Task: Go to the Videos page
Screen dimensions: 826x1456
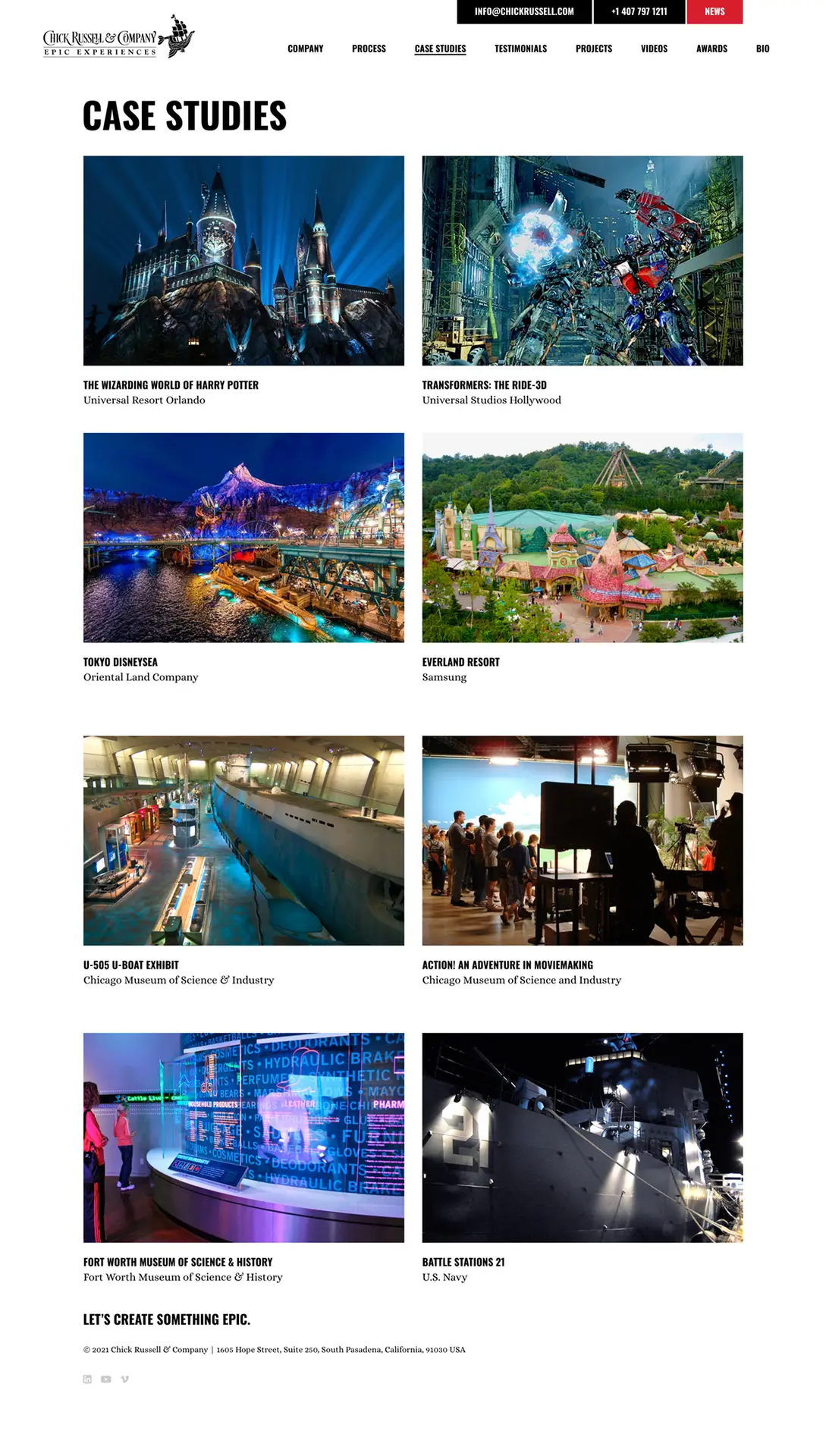Action: (x=654, y=49)
